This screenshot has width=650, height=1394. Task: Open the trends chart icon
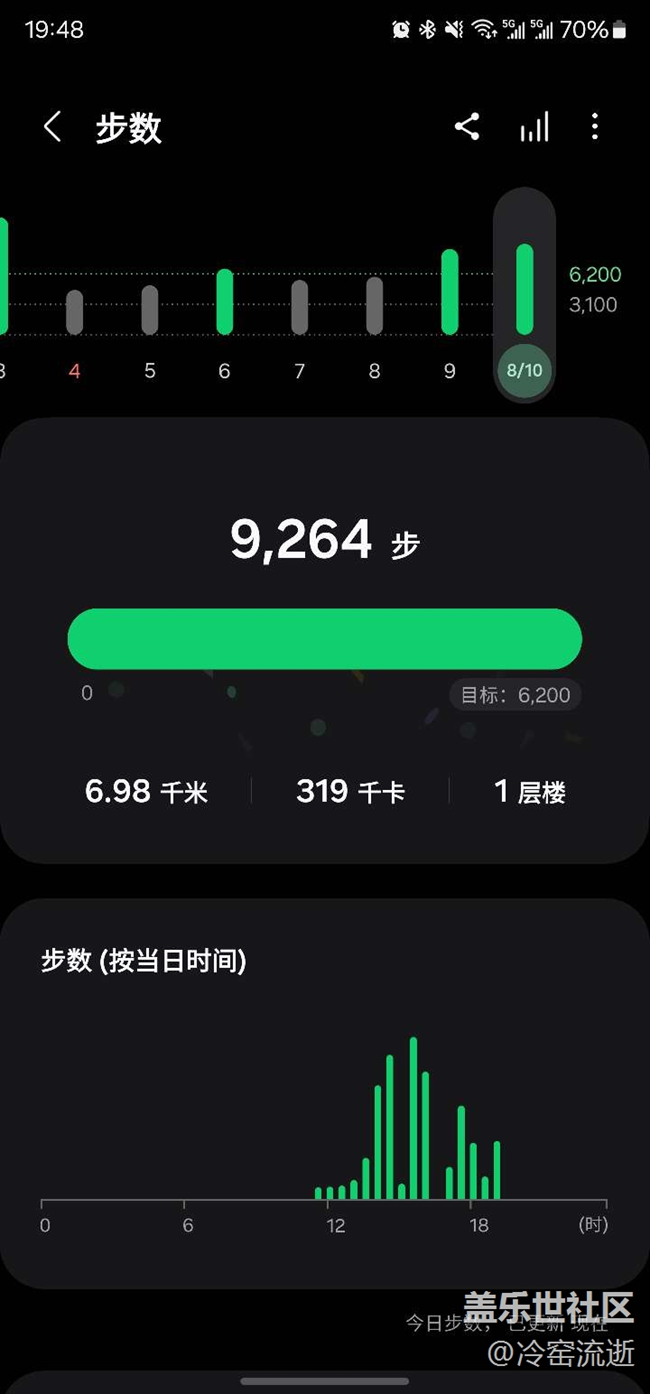point(534,127)
